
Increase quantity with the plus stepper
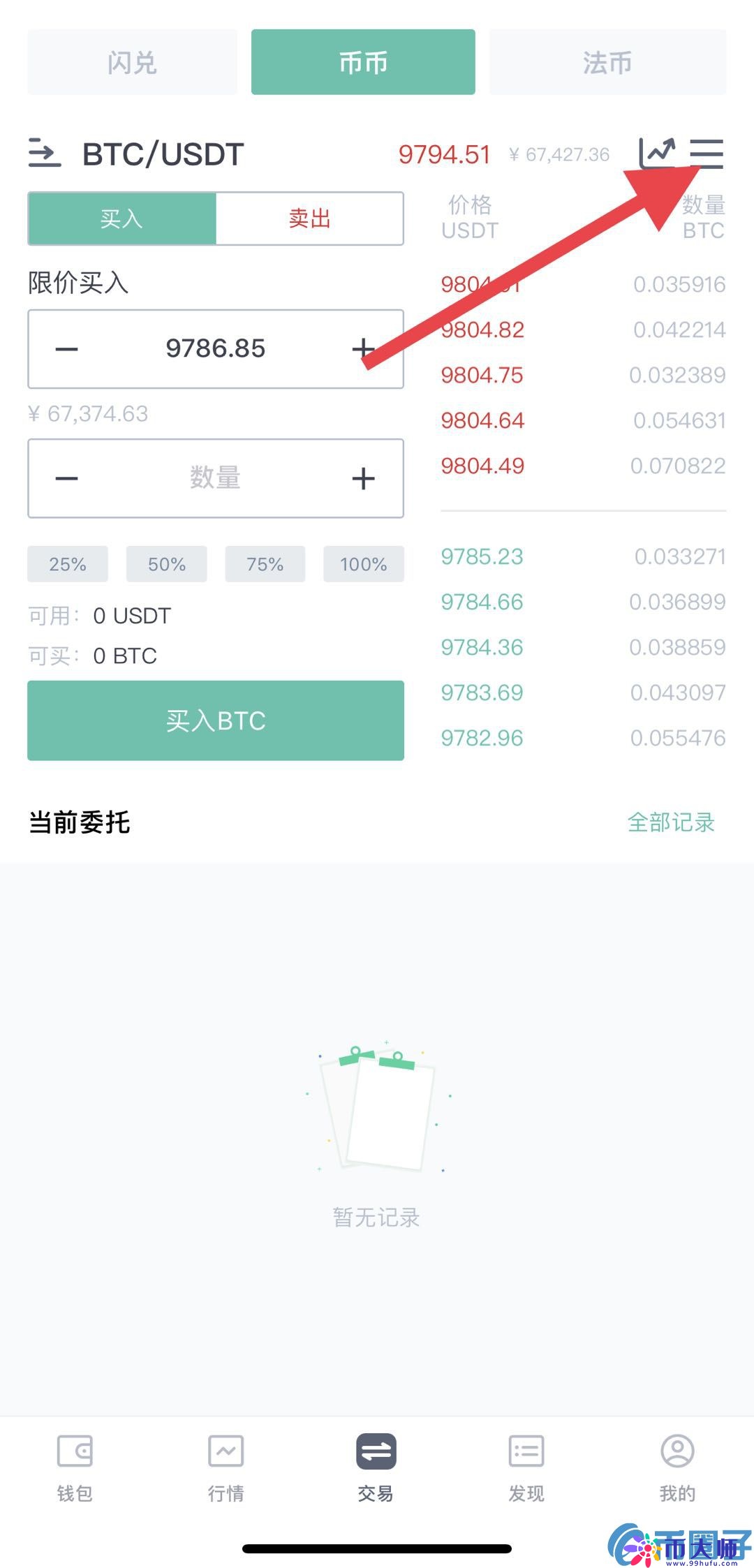pos(364,478)
